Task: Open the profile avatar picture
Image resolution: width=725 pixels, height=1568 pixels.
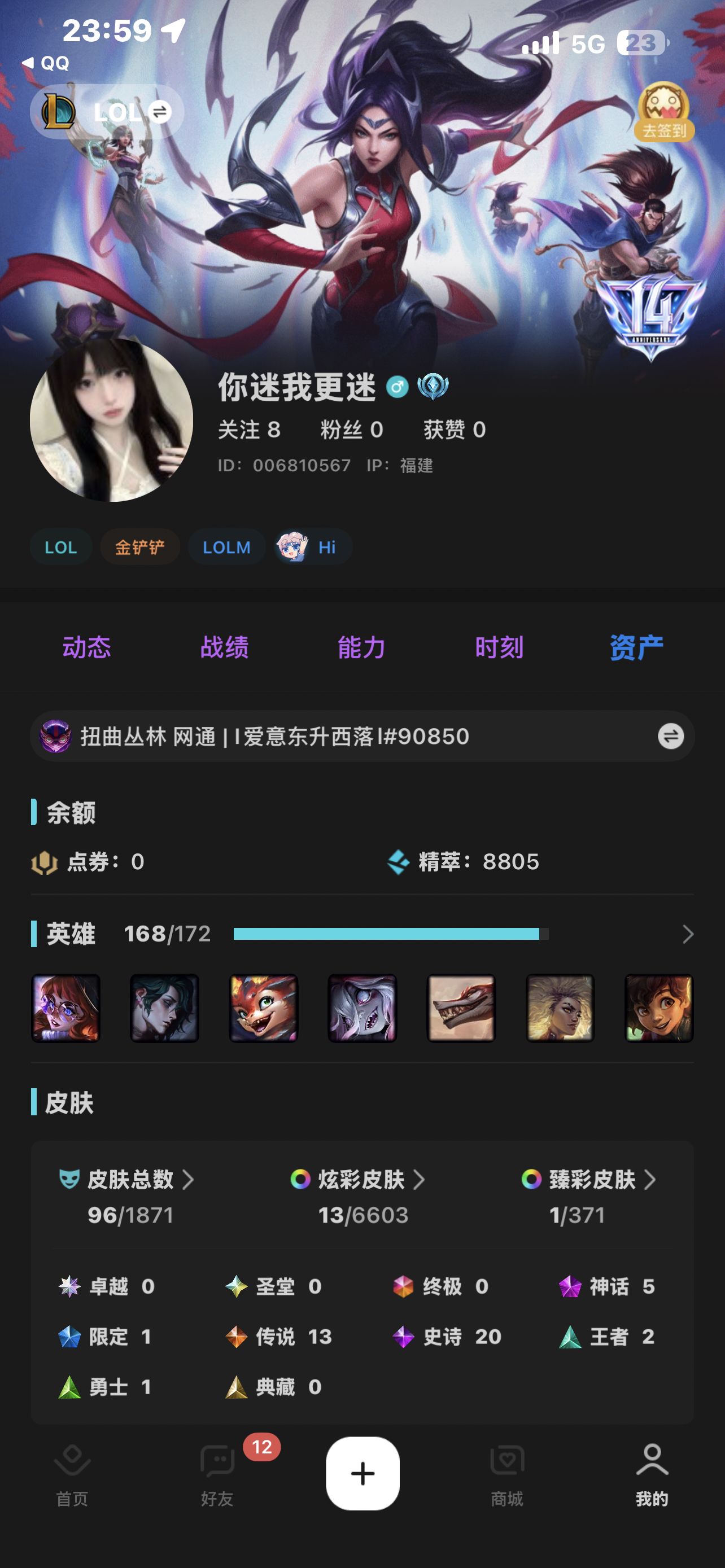Action: [111, 420]
